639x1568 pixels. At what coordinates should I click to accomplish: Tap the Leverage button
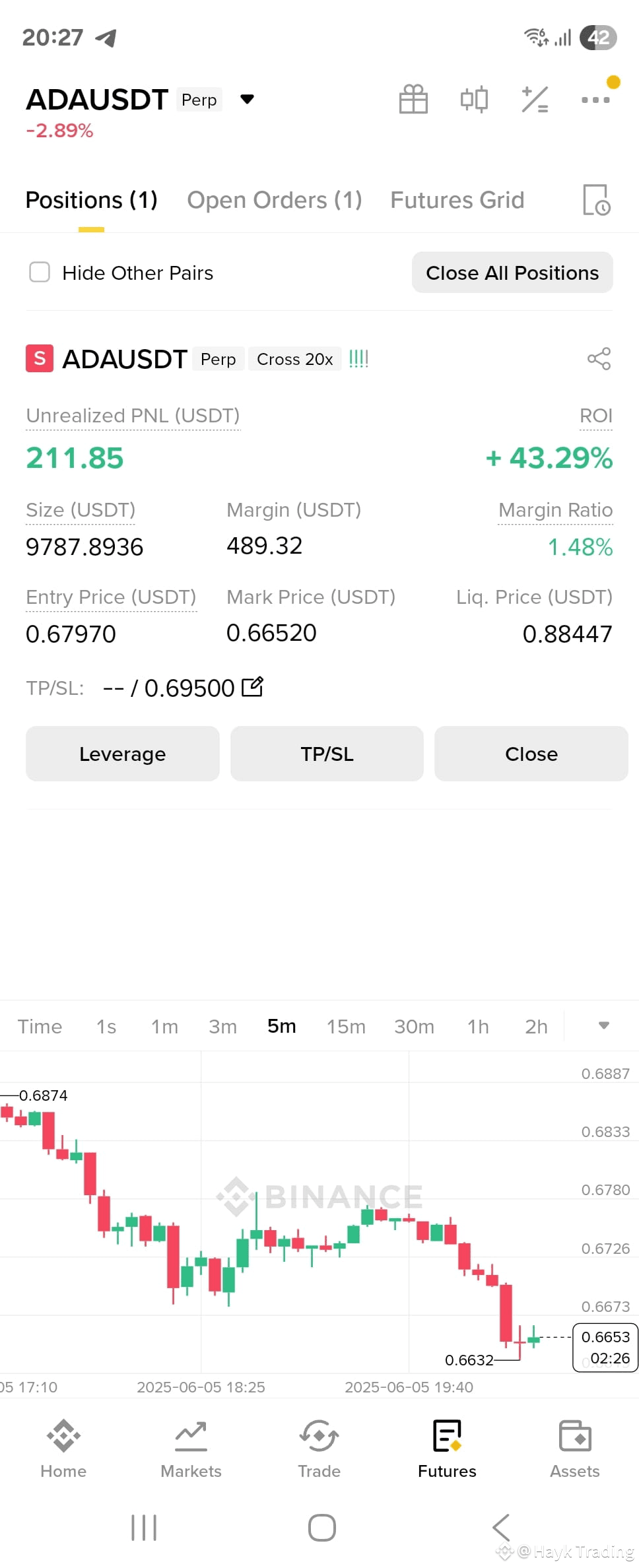pos(123,754)
